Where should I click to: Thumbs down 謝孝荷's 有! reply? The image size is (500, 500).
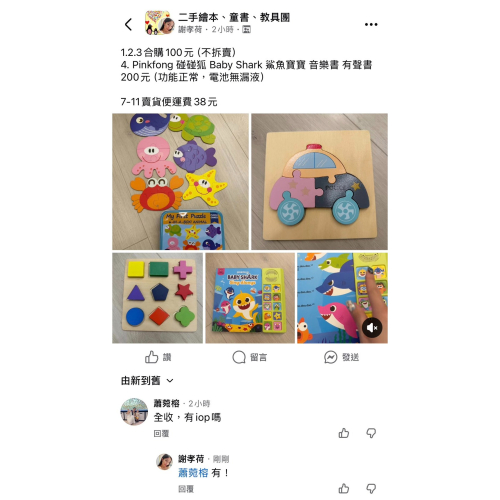point(371,489)
